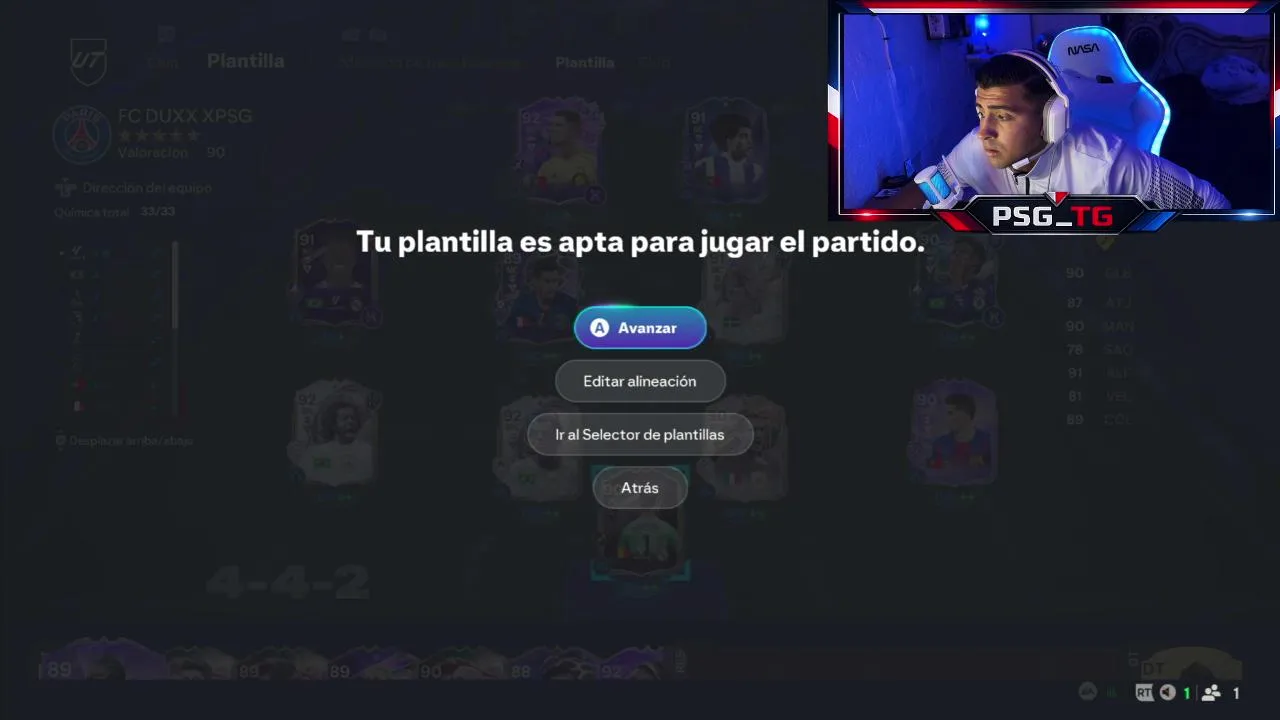Choose Editar alineación
Image resolution: width=1280 pixels, height=720 pixels.
[640, 381]
